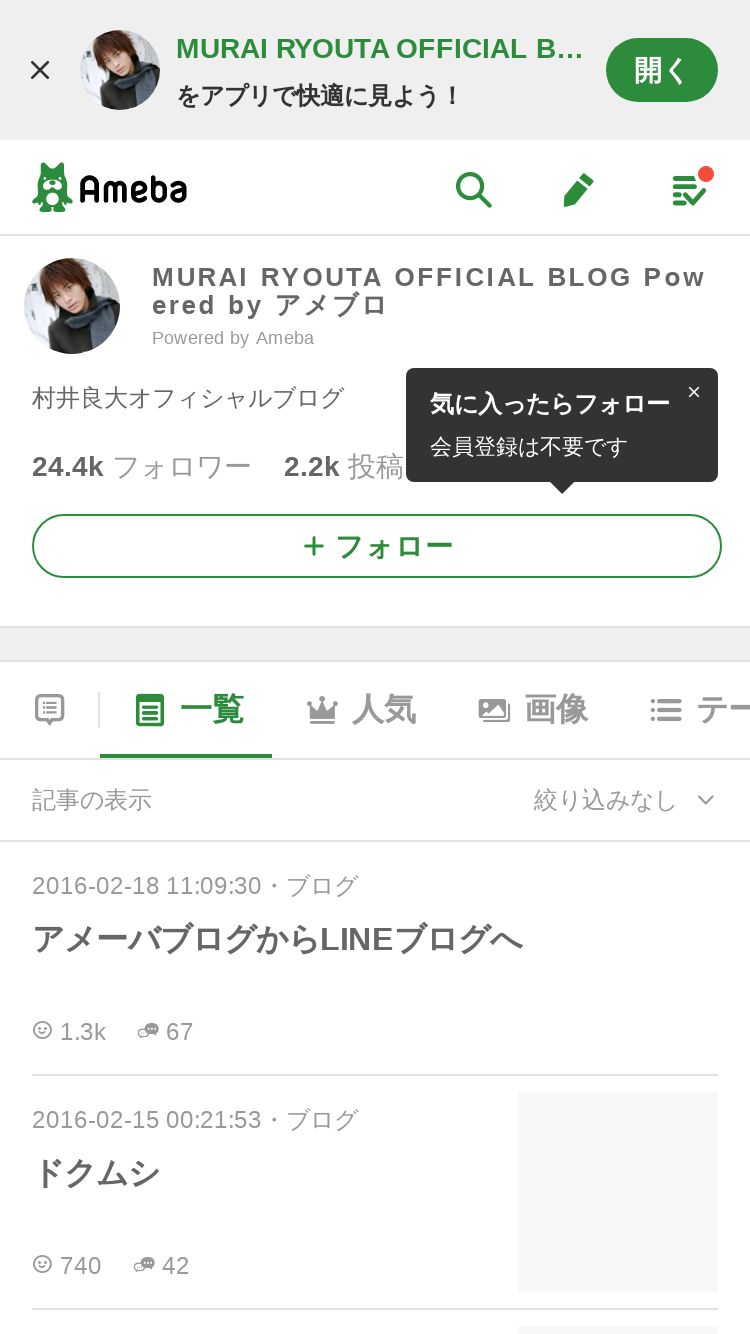Open the blog's profile picture
Image resolution: width=750 pixels, height=1334 pixels.
(x=72, y=306)
